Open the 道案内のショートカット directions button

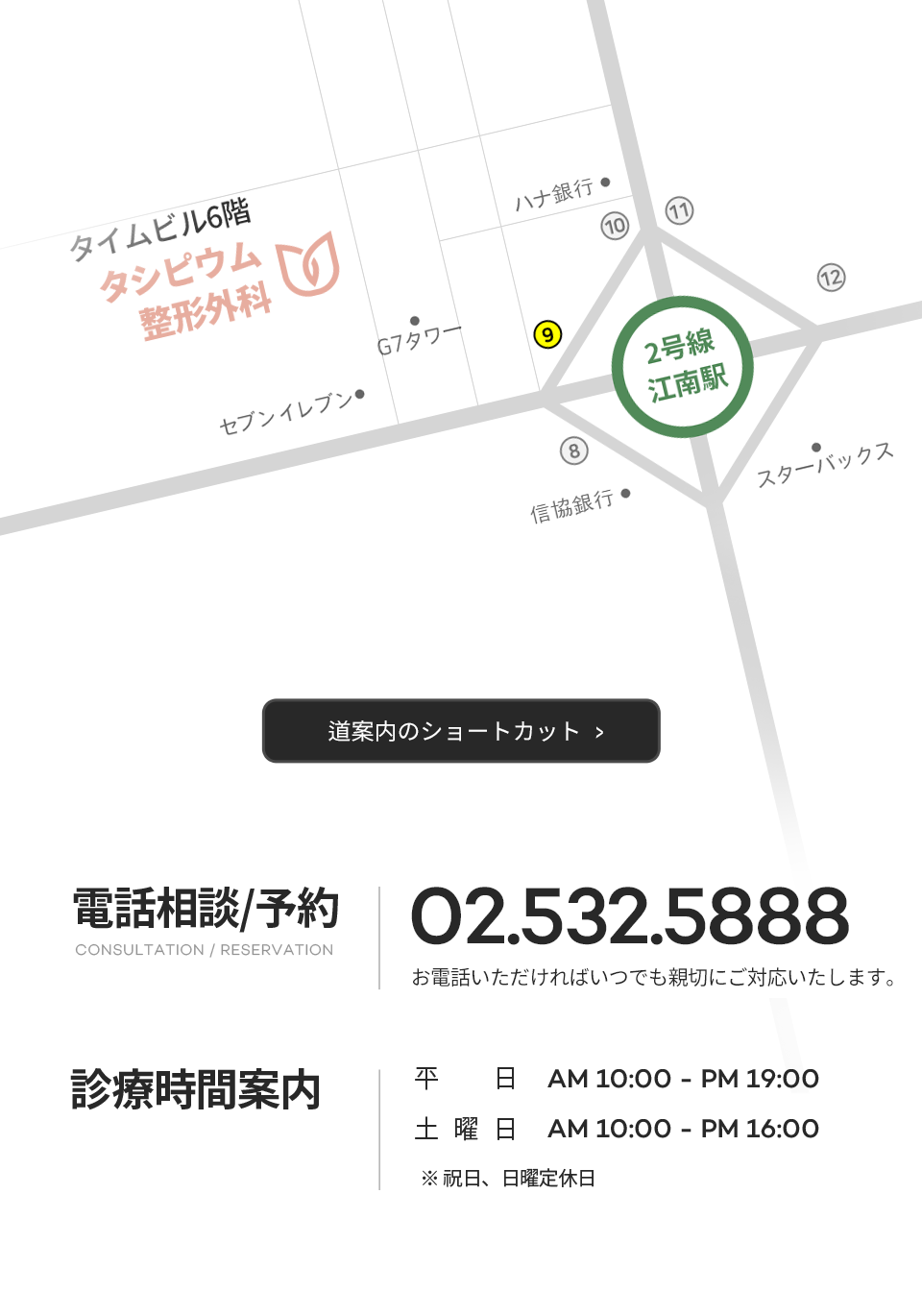coord(461,731)
